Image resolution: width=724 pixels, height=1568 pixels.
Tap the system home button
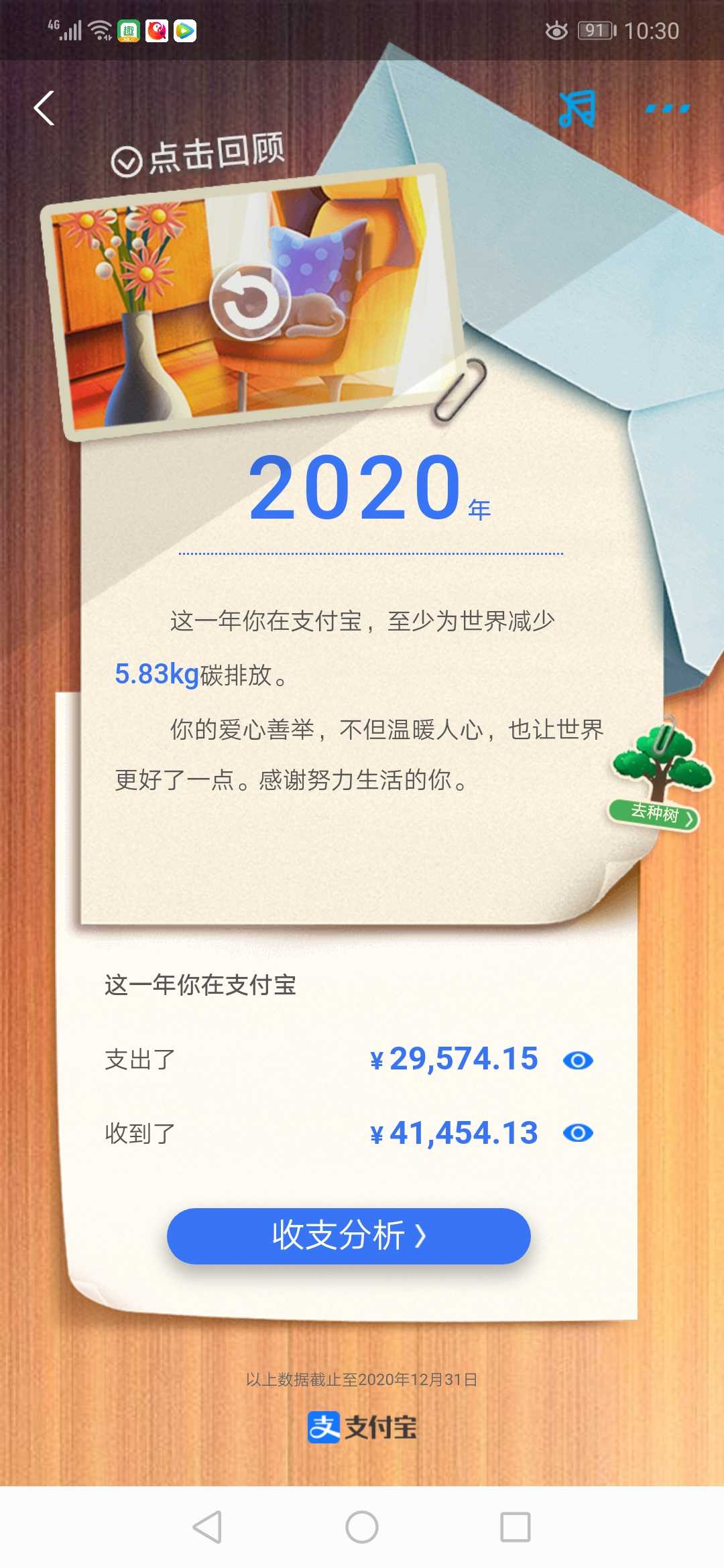tap(362, 1527)
